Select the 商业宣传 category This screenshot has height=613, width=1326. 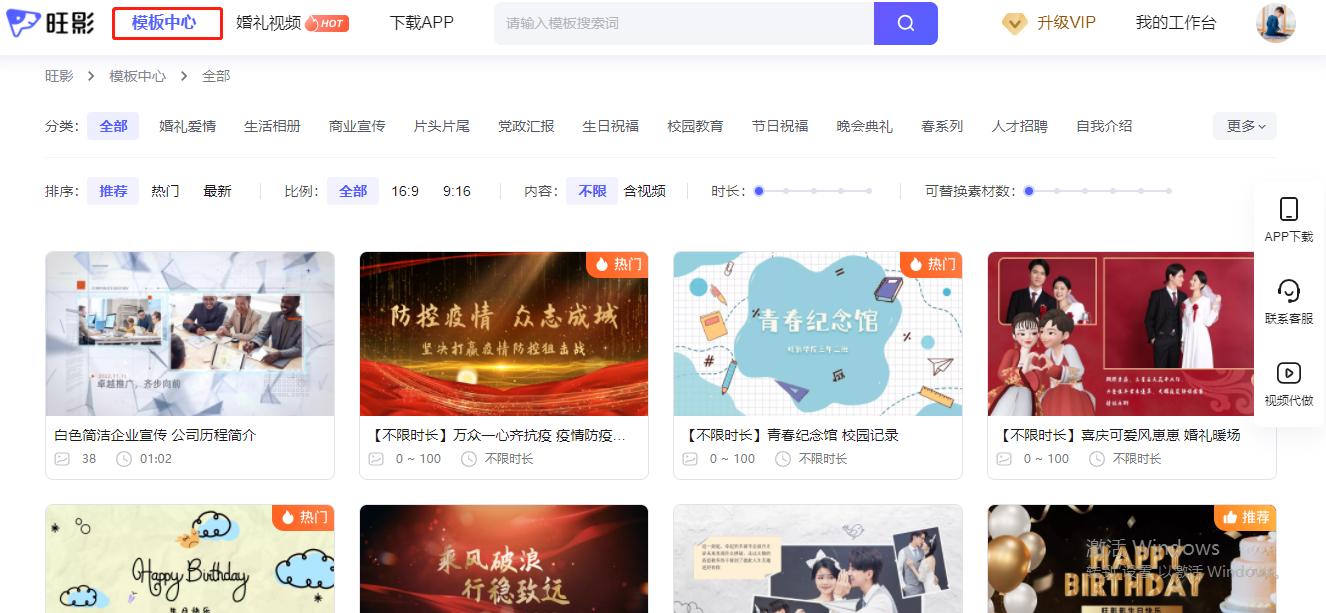pyautogui.click(x=357, y=126)
